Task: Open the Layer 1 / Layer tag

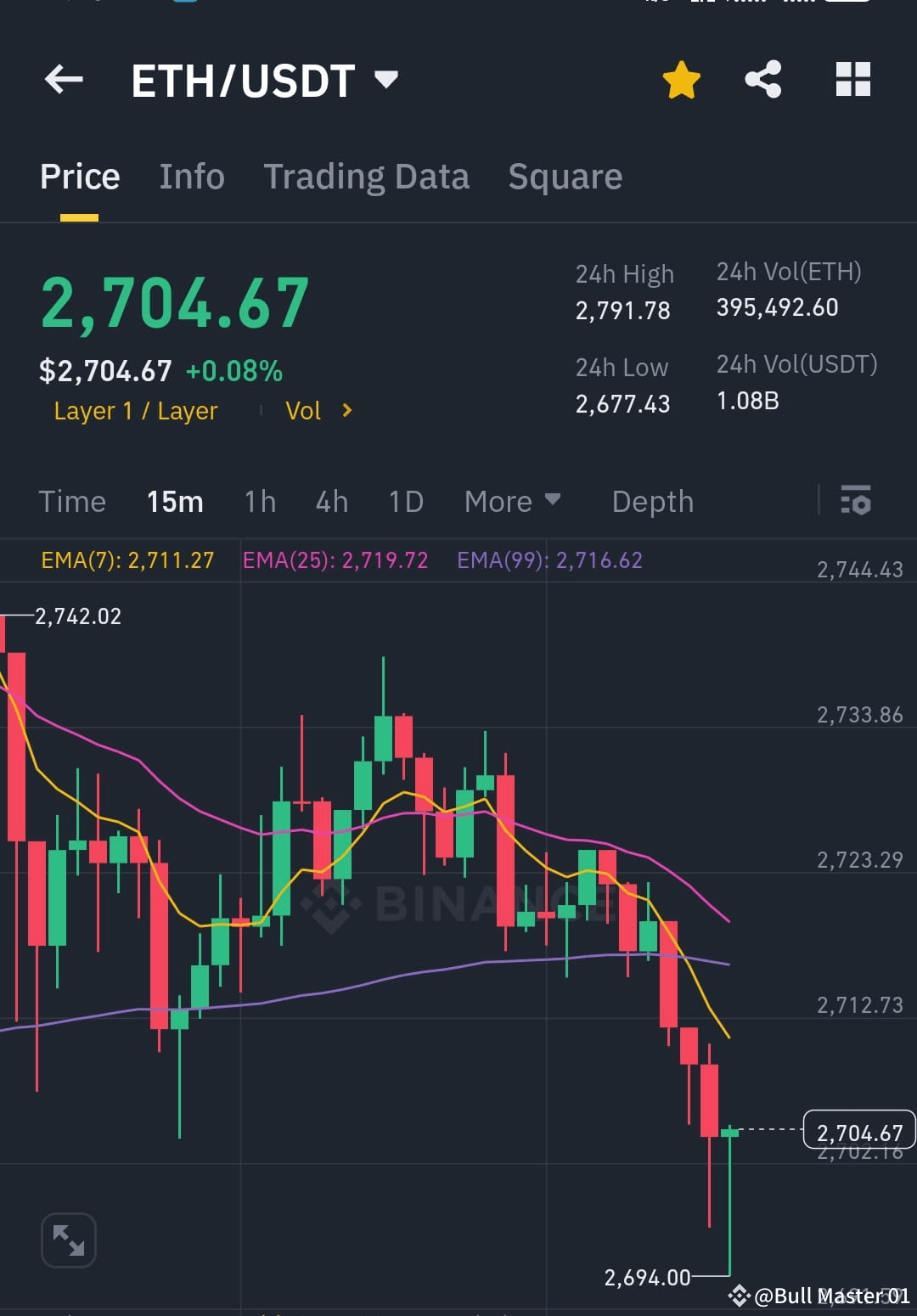Action: tap(135, 410)
